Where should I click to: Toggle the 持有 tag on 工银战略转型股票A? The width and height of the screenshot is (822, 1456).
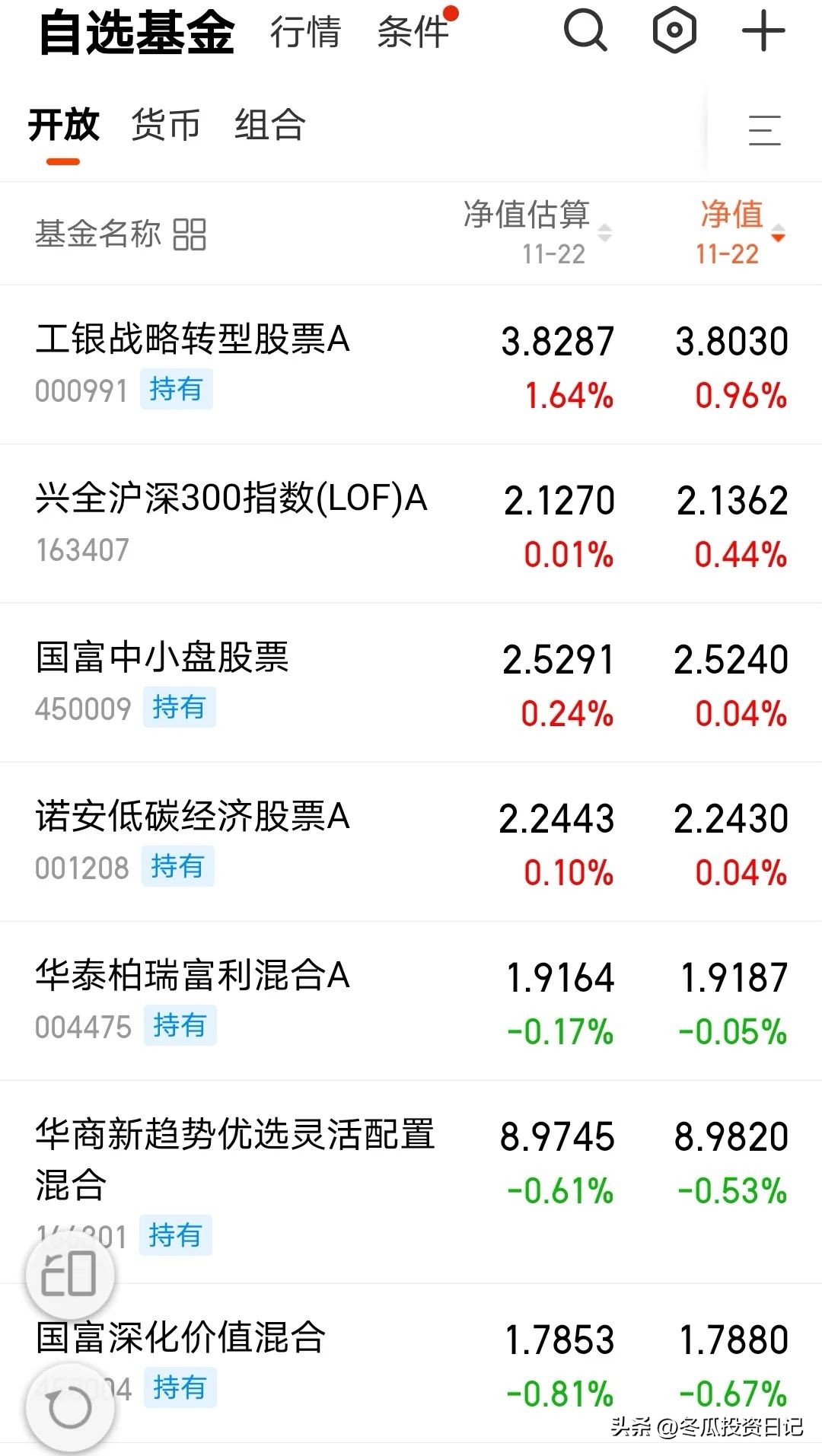177,390
